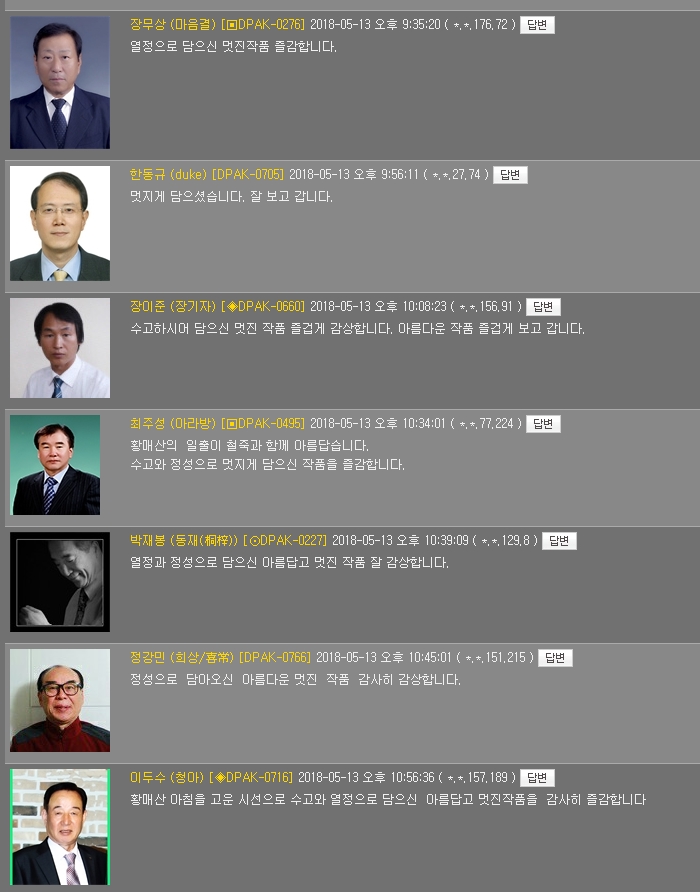
Task: Reply to 정강민's comment using 답변
Action: point(555,658)
